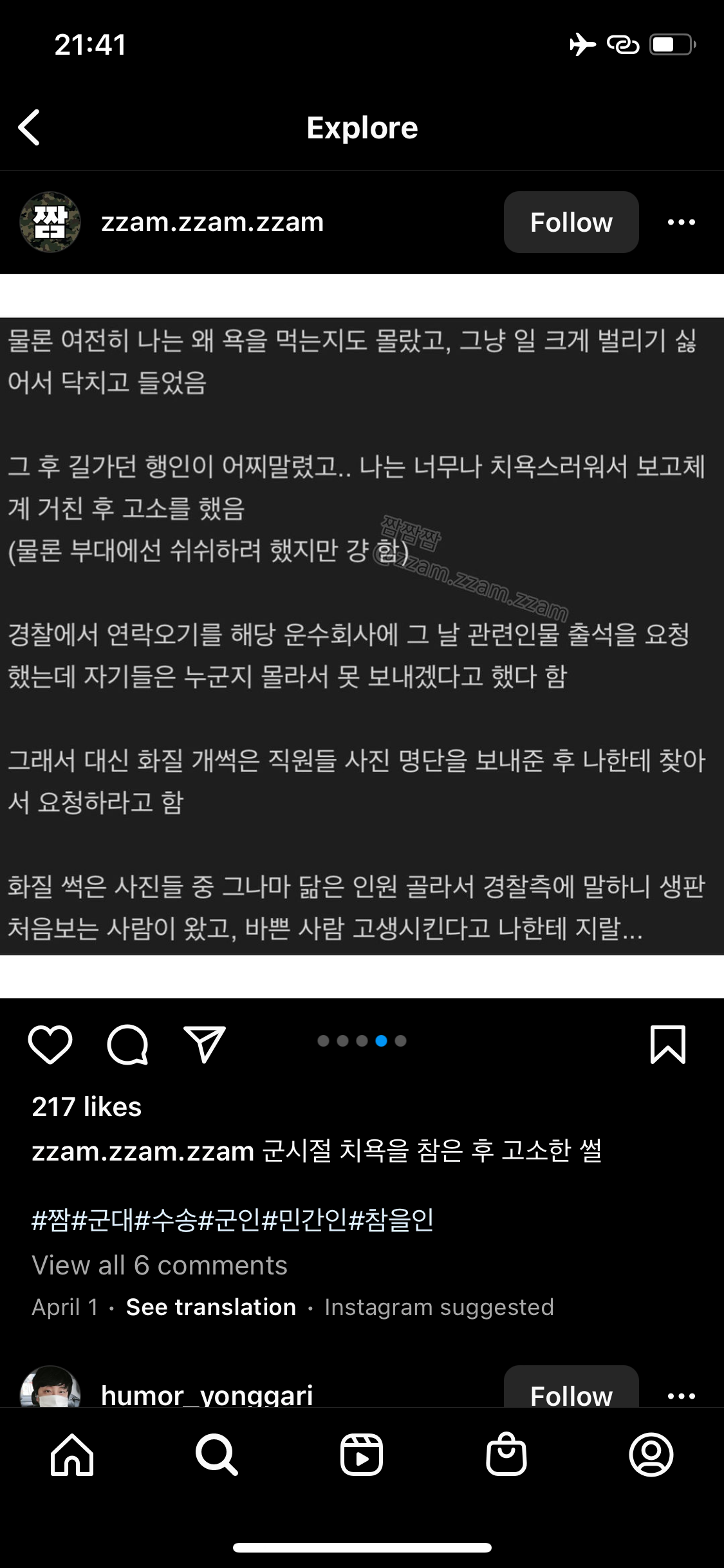The width and height of the screenshot is (724, 1568).
Task: Open zzam.zzam.zzam username in post header
Action: [212, 222]
